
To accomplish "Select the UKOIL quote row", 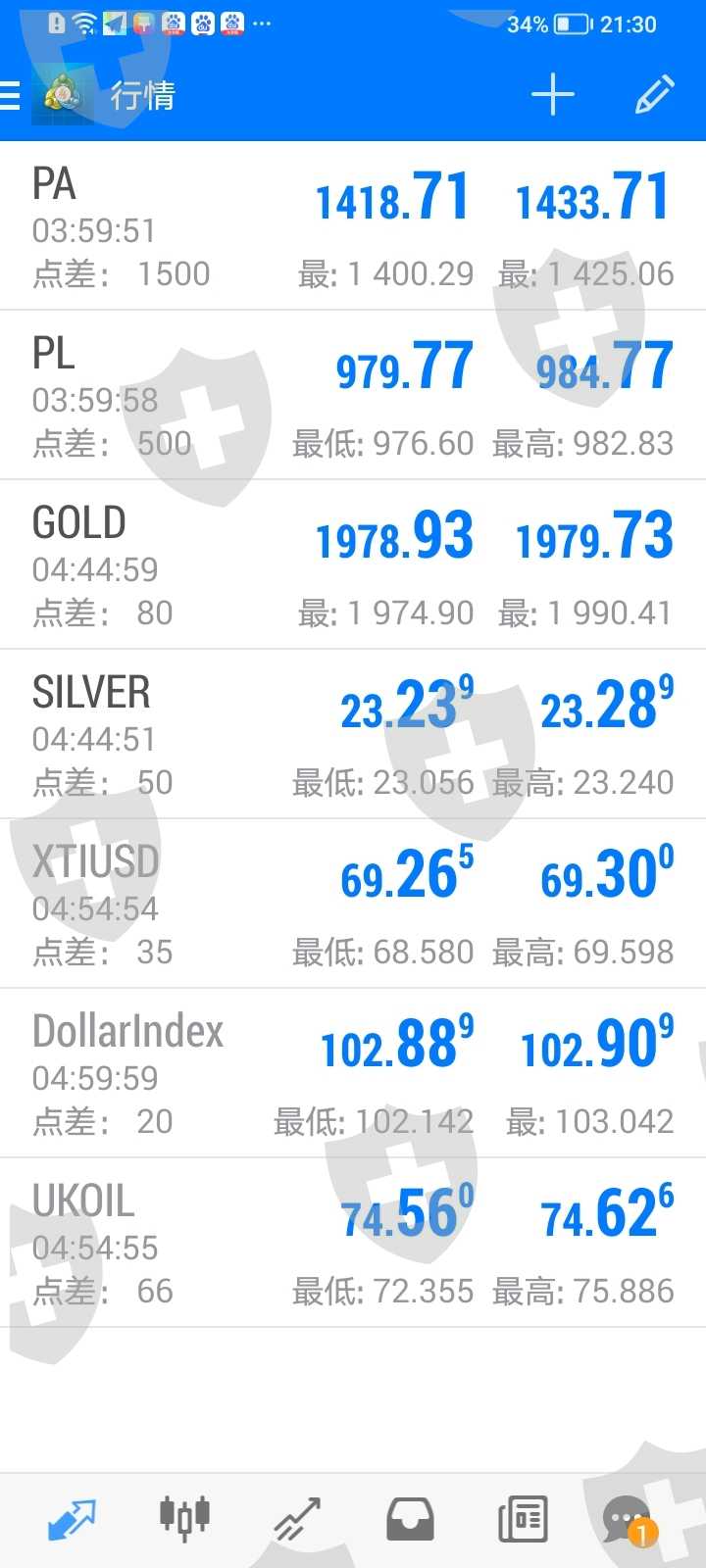I will pyautogui.click(x=353, y=1243).
